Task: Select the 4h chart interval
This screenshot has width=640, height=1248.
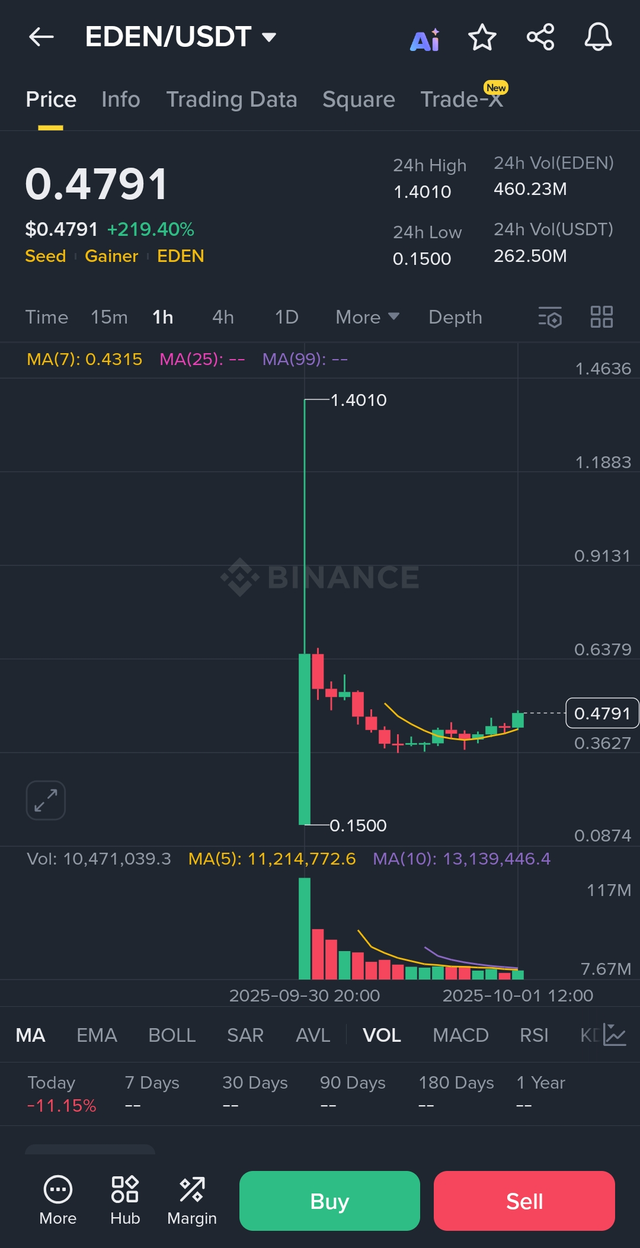Action: click(223, 317)
